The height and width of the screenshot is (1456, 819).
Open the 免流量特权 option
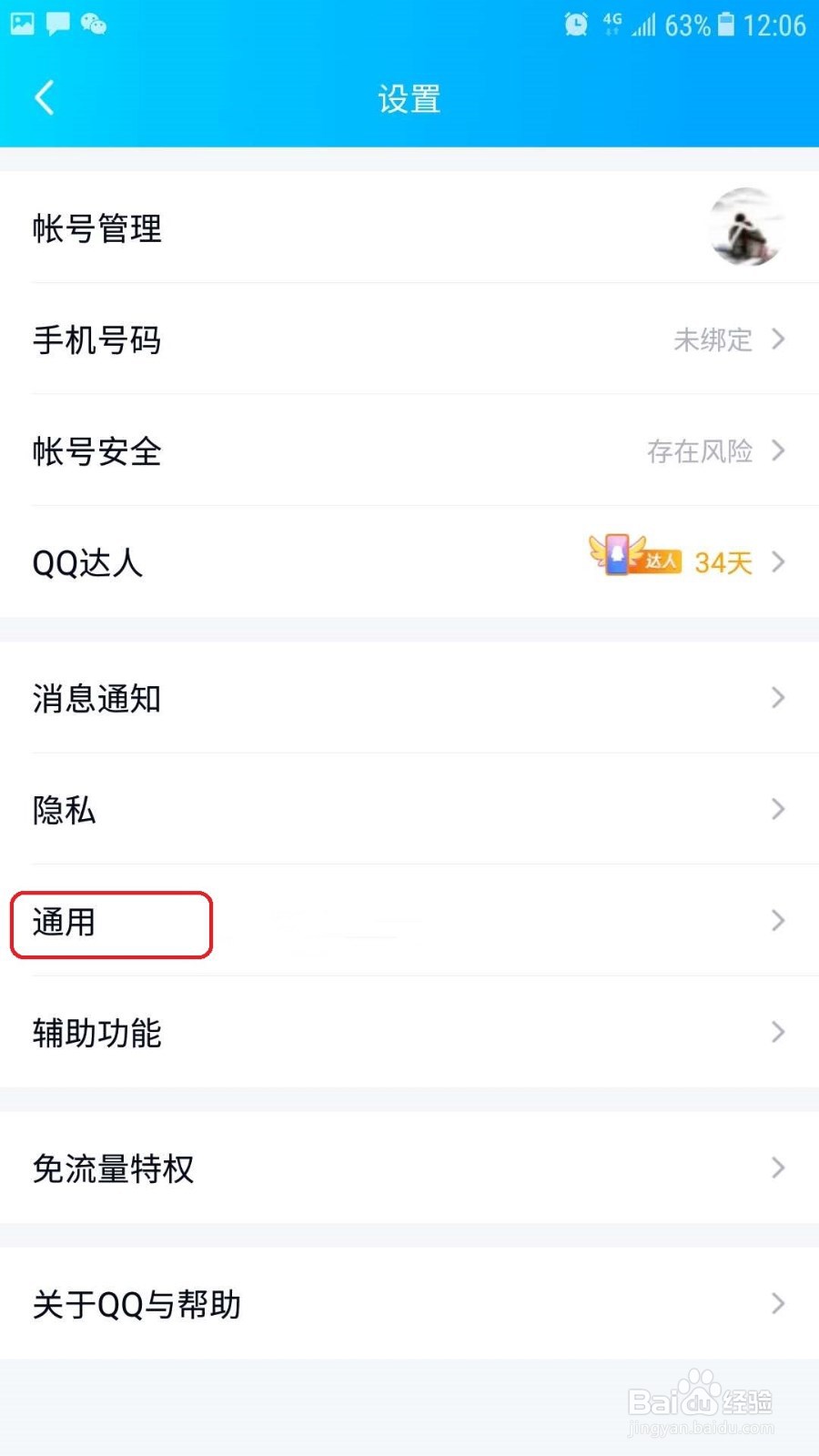113,1168
